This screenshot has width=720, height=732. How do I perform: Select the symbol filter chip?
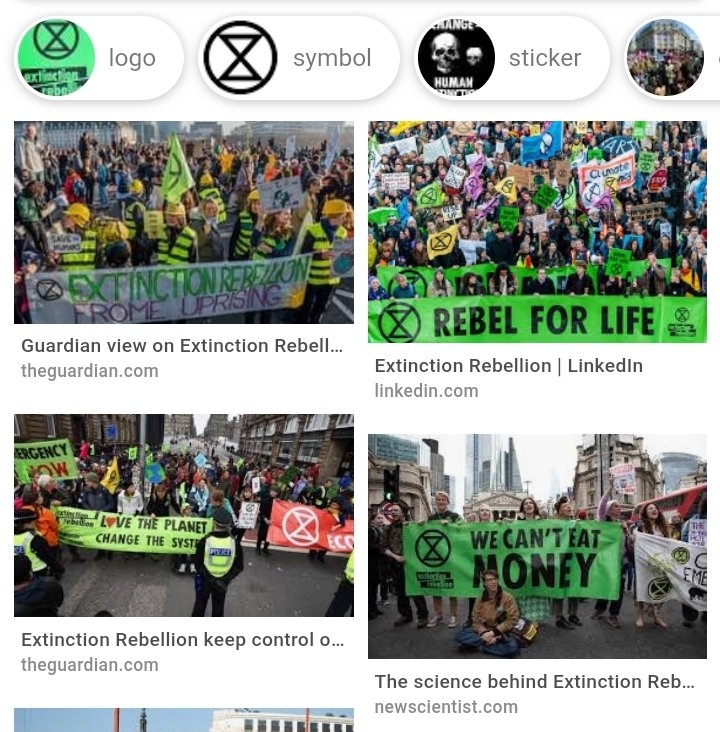pos(299,58)
